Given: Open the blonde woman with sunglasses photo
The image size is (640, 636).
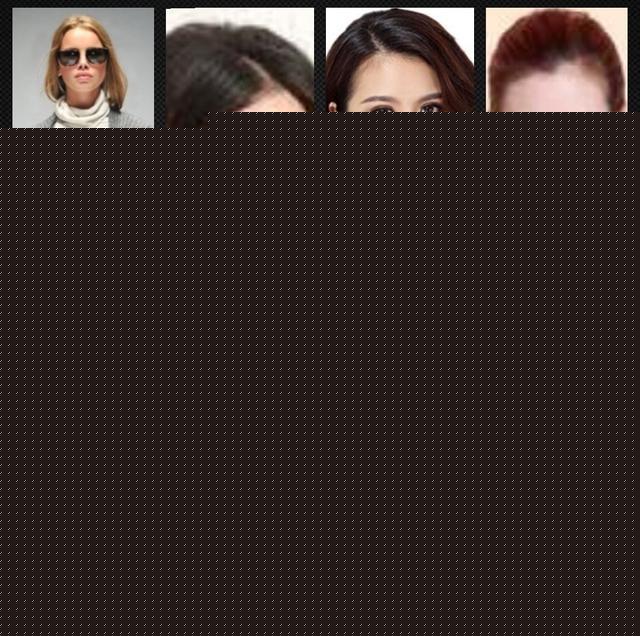Looking at the screenshot, I should pyautogui.click(x=83, y=68).
